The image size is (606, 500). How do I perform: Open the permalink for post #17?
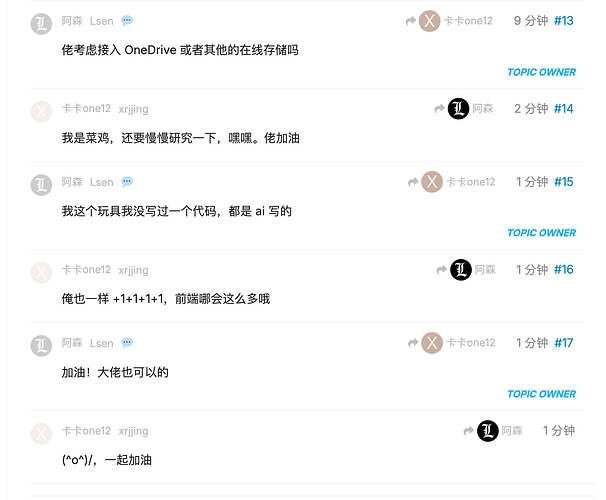click(563, 343)
